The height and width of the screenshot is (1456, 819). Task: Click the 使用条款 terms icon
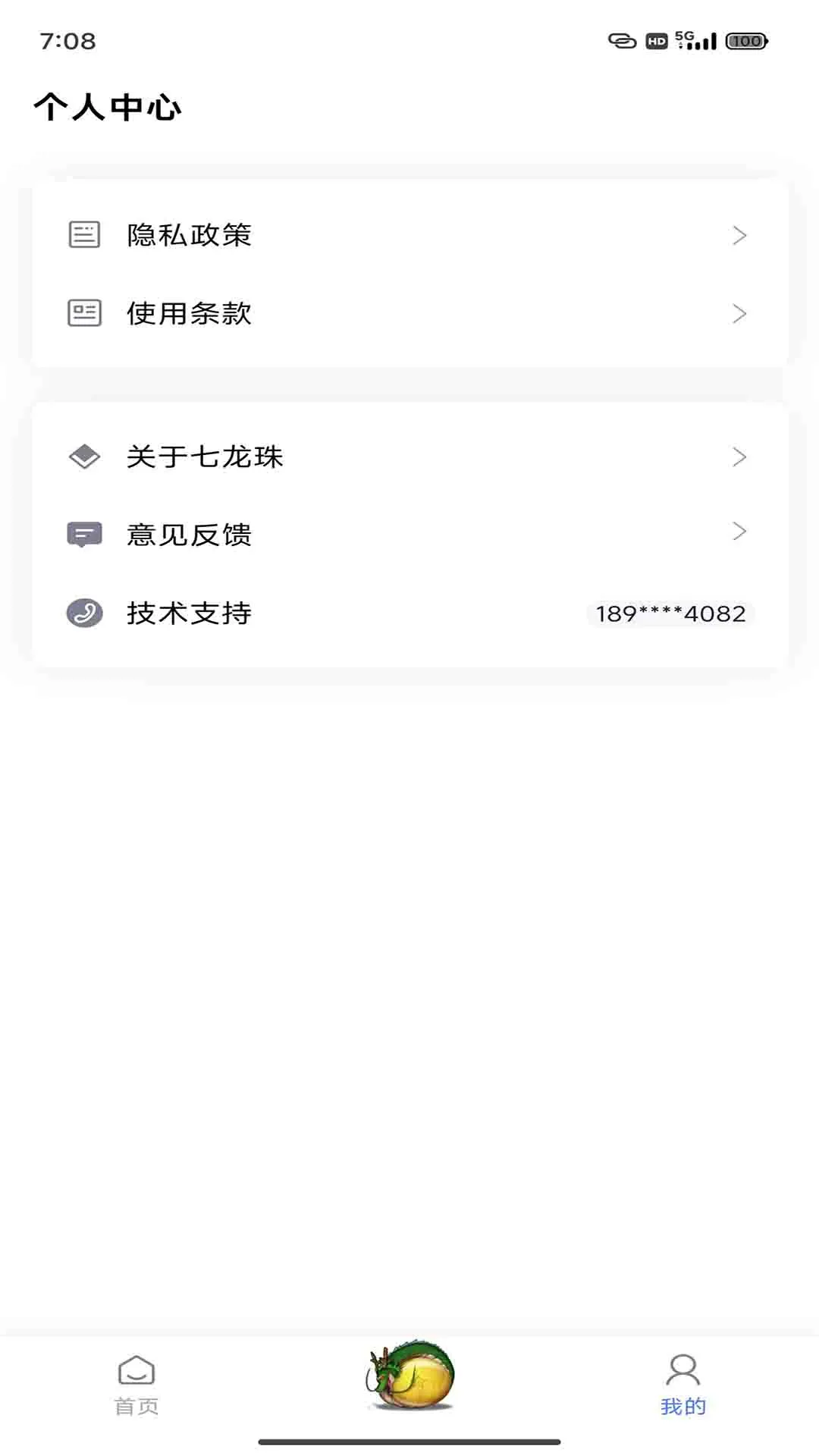click(83, 312)
